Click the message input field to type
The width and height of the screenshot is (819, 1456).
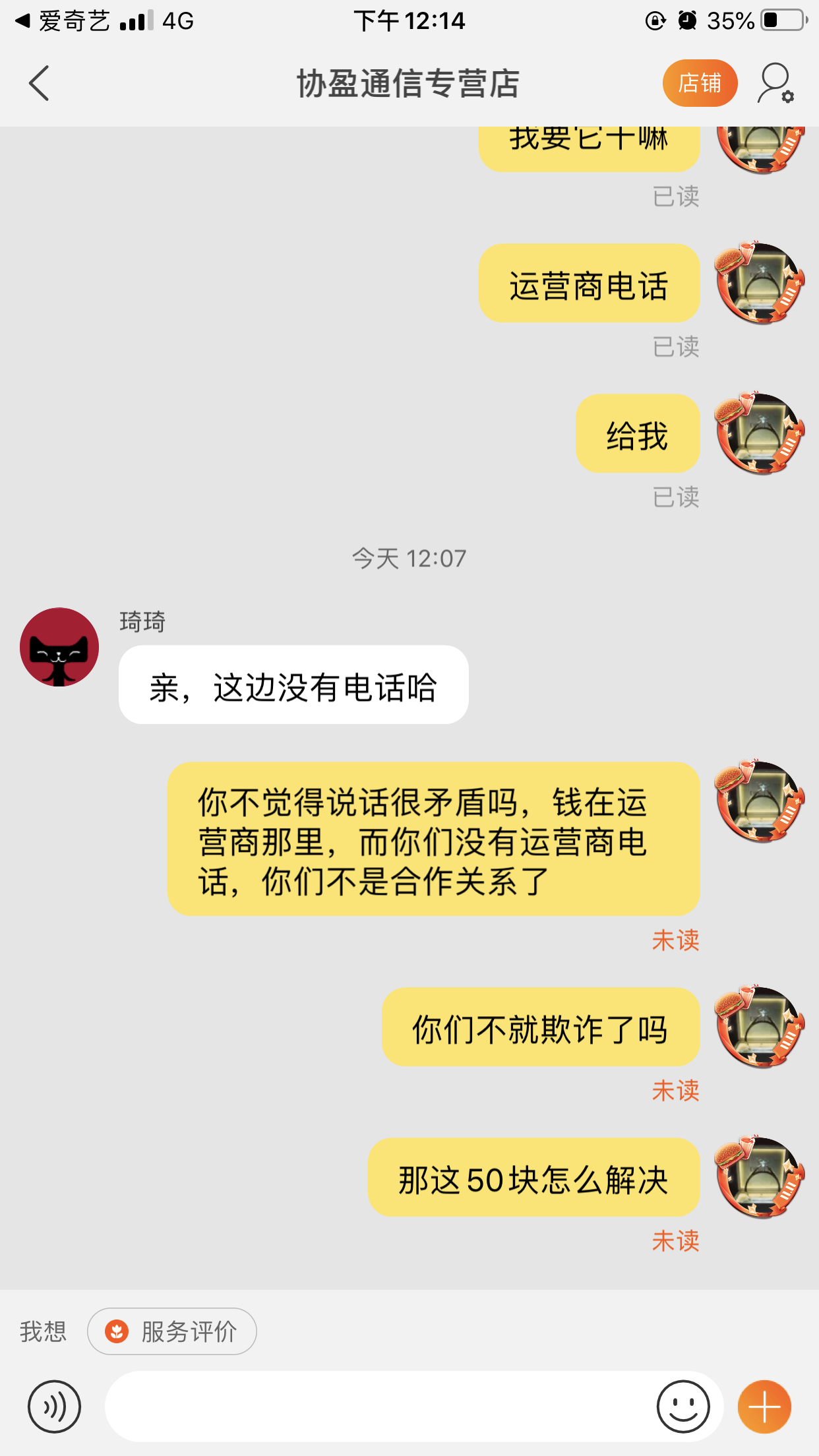pos(389,1406)
